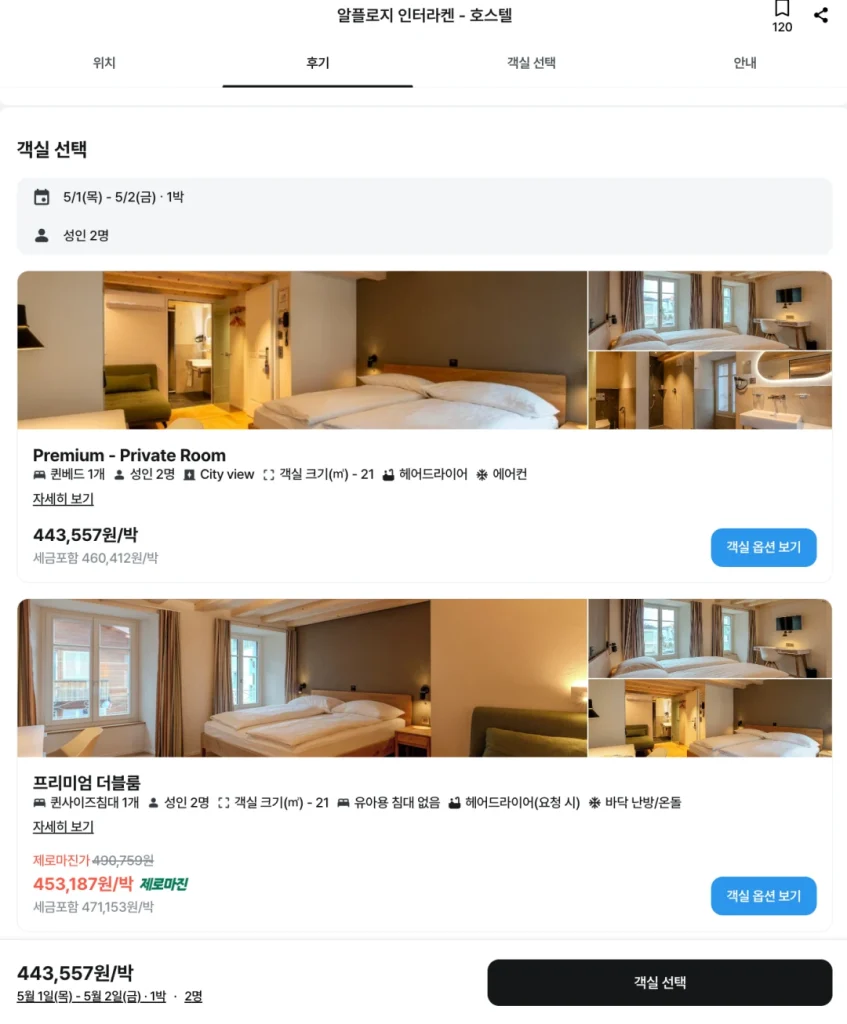
Task: Change the stay dates 5/1 - 5/2
Action: [x=122, y=197]
